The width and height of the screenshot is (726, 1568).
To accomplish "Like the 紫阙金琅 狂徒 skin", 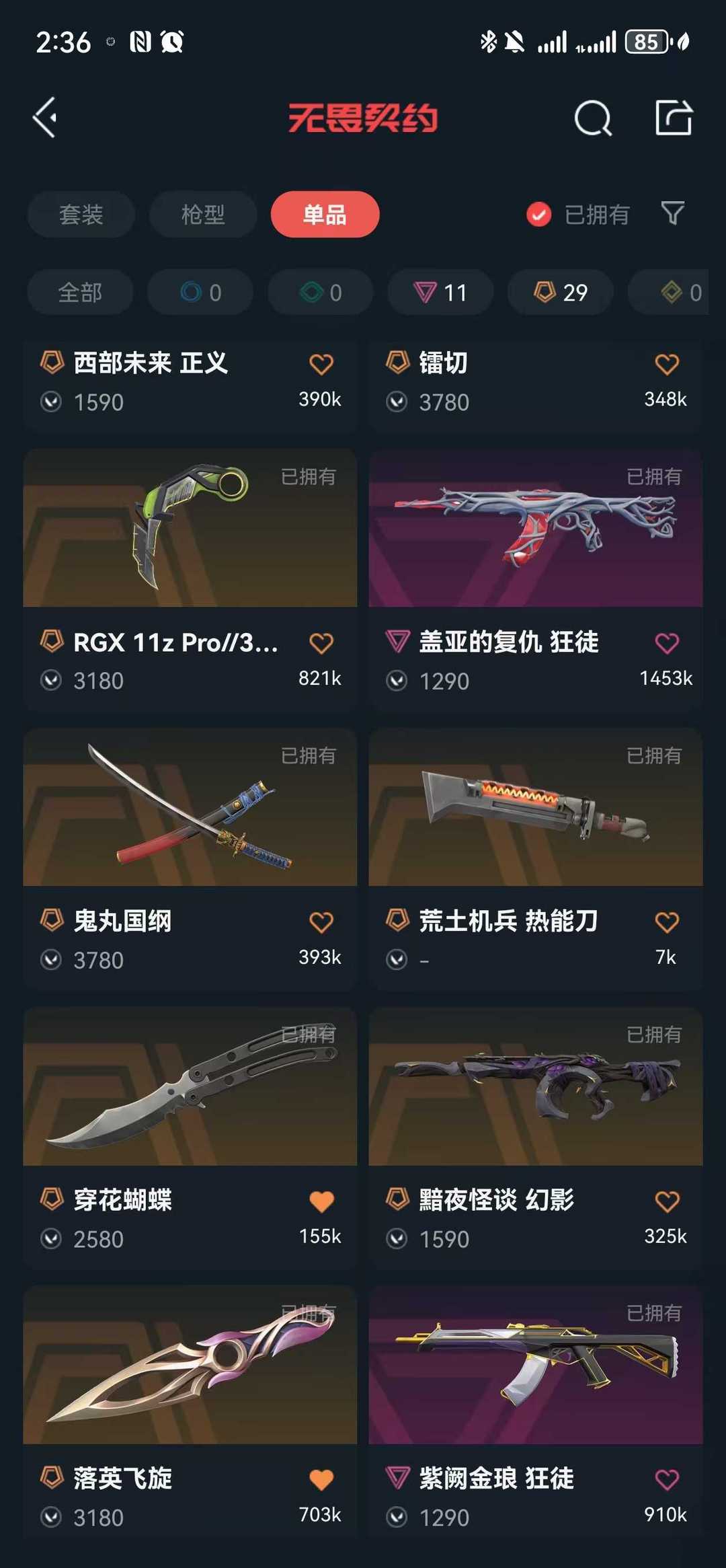I will point(667,1480).
